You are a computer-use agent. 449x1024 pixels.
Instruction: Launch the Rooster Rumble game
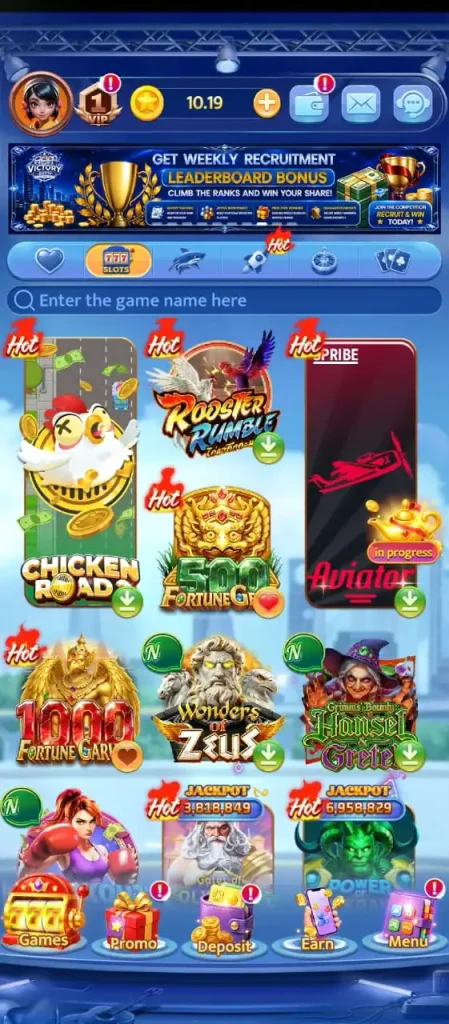click(x=215, y=398)
